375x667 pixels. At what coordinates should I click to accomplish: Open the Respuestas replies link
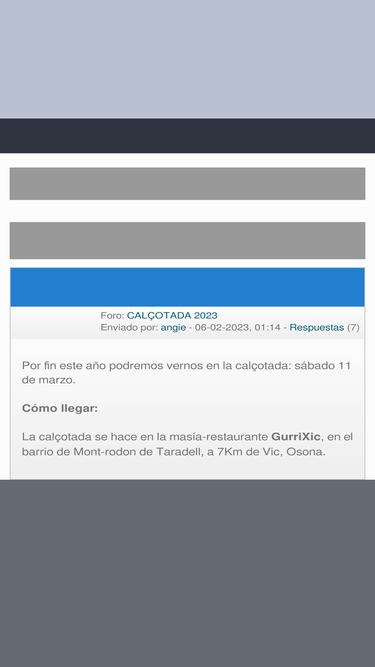coord(317,328)
